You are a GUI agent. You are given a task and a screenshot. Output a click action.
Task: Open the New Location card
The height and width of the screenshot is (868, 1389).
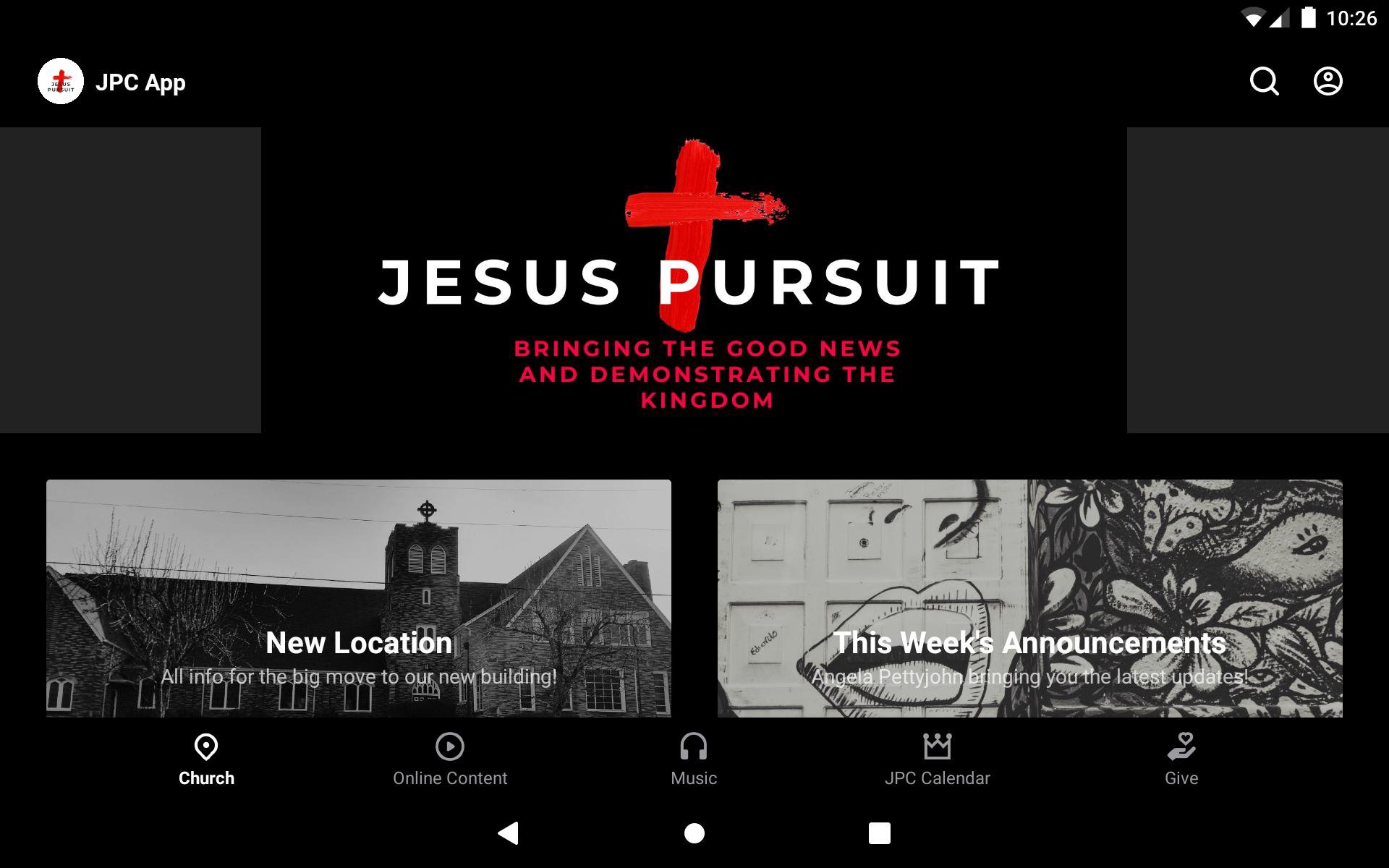358,598
